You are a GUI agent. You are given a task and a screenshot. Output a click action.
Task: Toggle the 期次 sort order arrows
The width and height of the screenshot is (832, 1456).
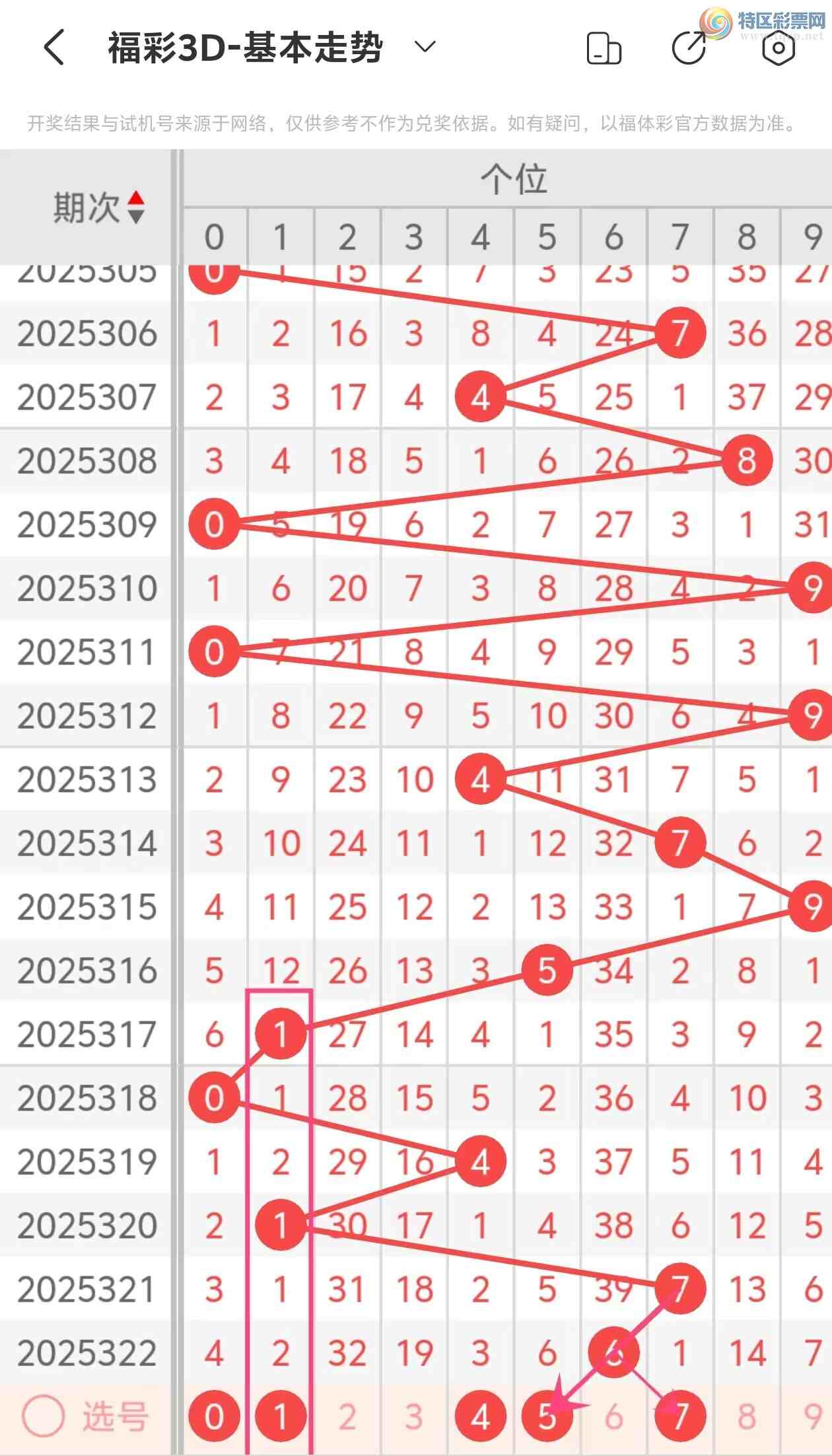[135, 207]
